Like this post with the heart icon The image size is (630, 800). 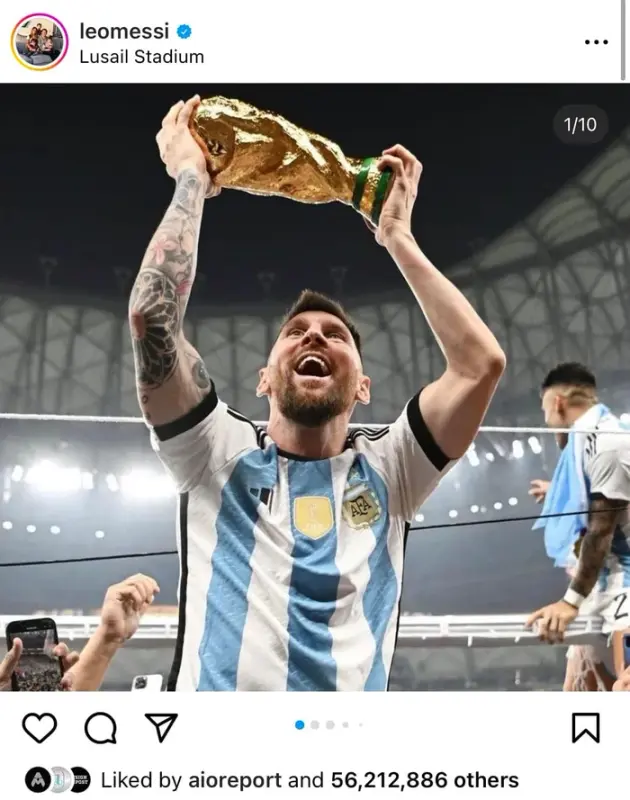click(39, 729)
